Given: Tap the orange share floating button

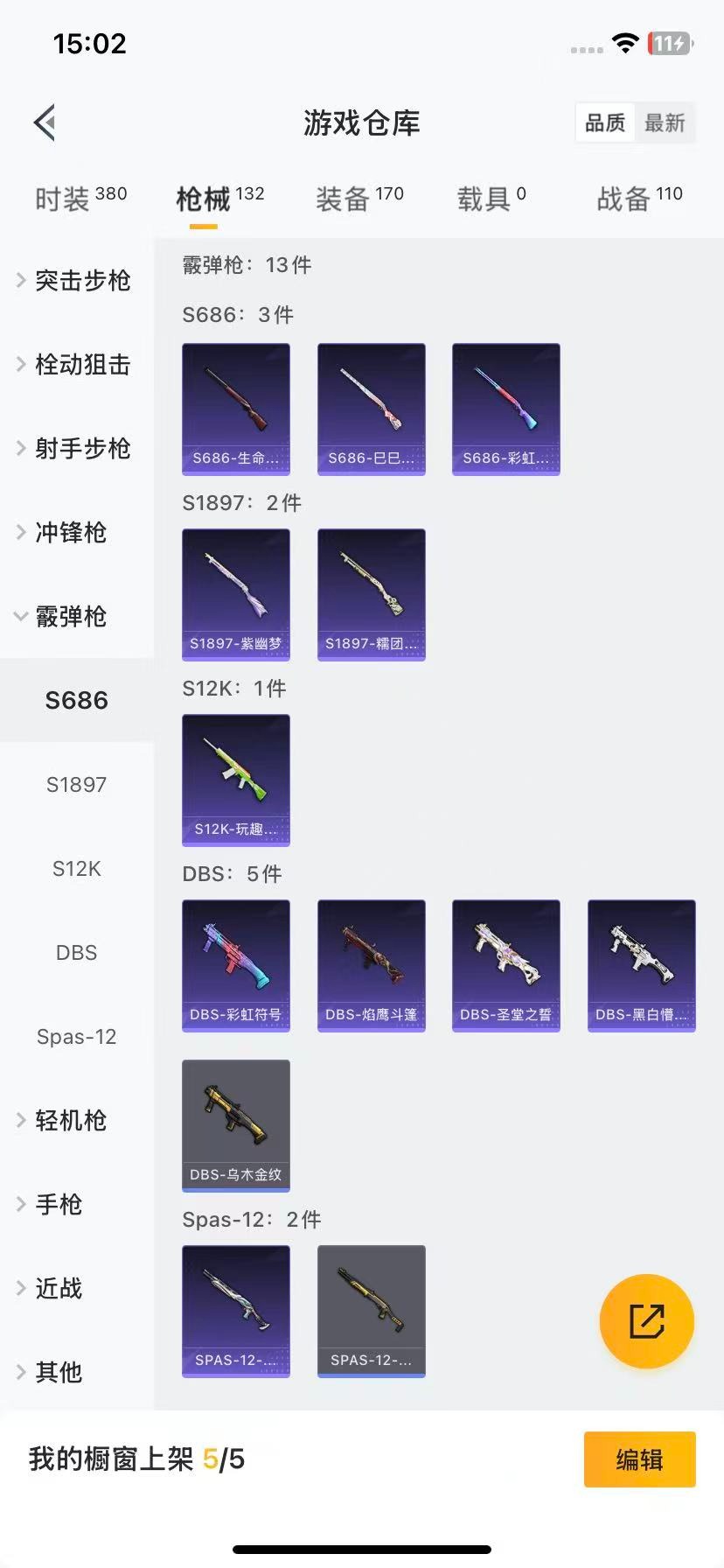Looking at the screenshot, I should 647,1320.
